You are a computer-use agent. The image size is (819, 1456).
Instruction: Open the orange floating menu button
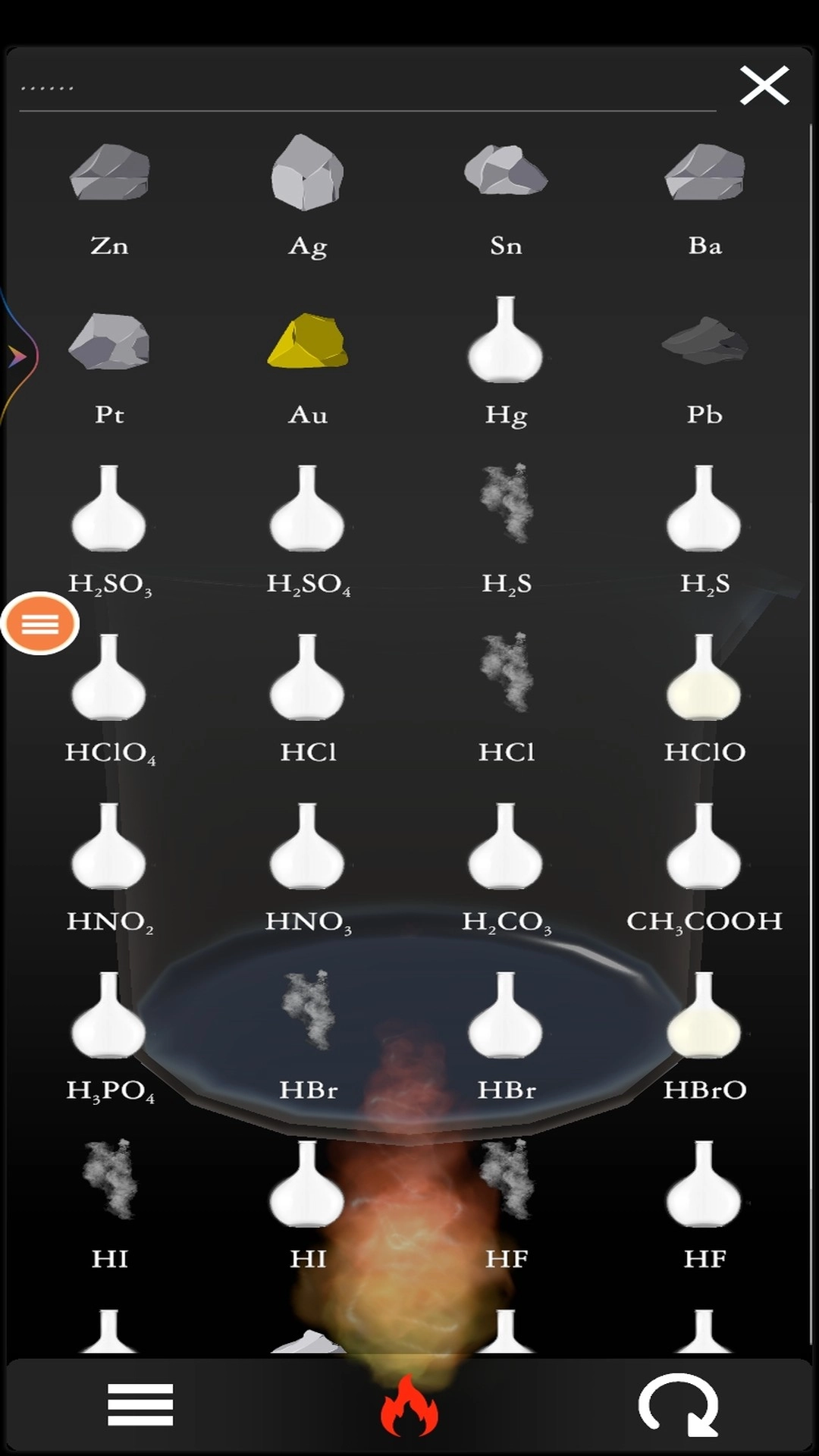click(x=40, y=623)
